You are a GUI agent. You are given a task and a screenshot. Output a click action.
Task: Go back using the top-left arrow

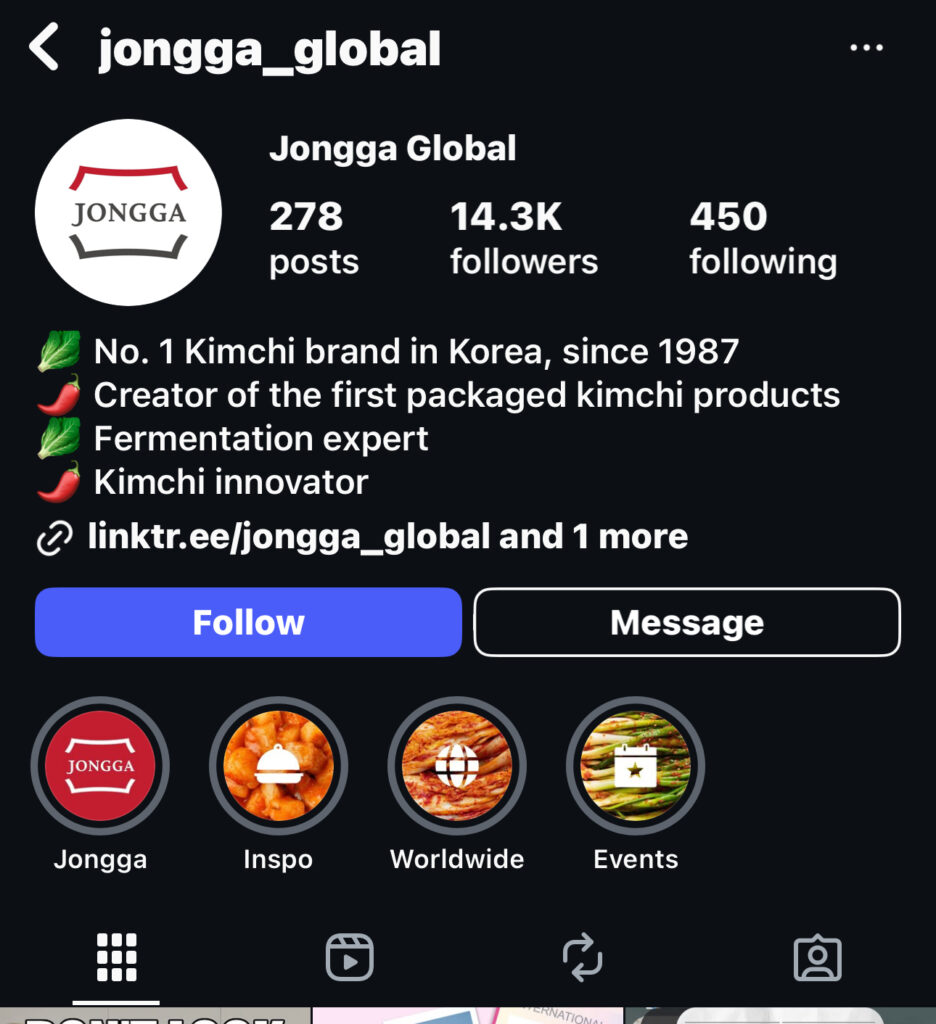(44, 48)
